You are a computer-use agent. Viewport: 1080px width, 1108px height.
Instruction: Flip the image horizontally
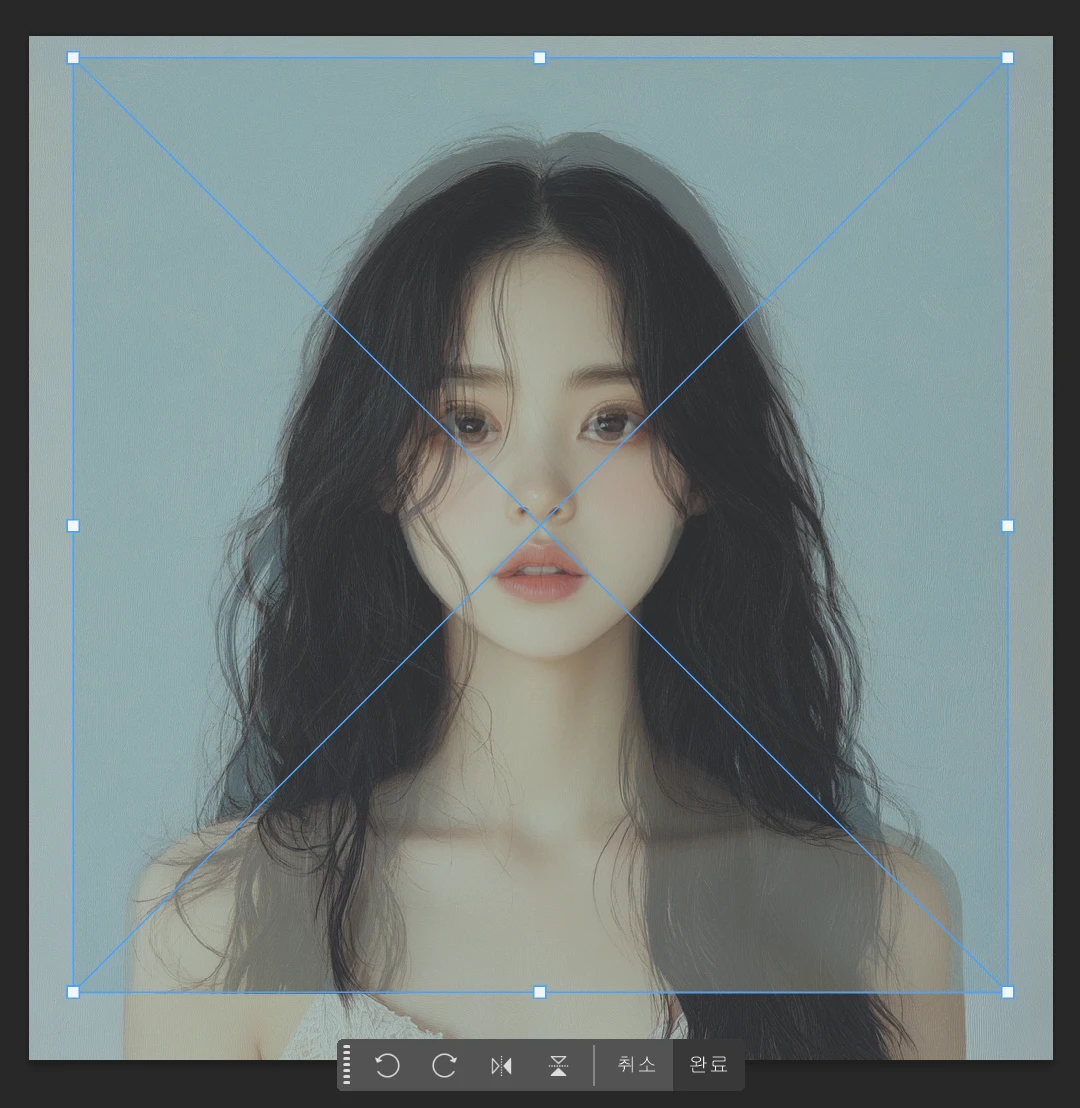tap(501, 1066)
